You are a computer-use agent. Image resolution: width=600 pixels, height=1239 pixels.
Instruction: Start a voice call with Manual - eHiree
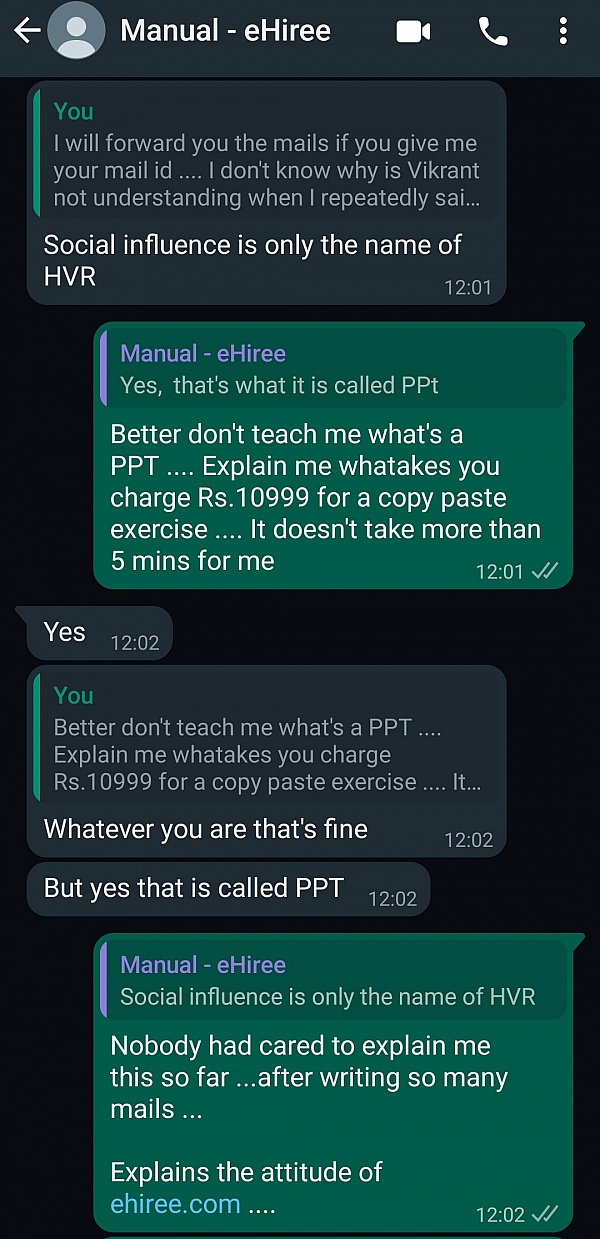[493, 31]
